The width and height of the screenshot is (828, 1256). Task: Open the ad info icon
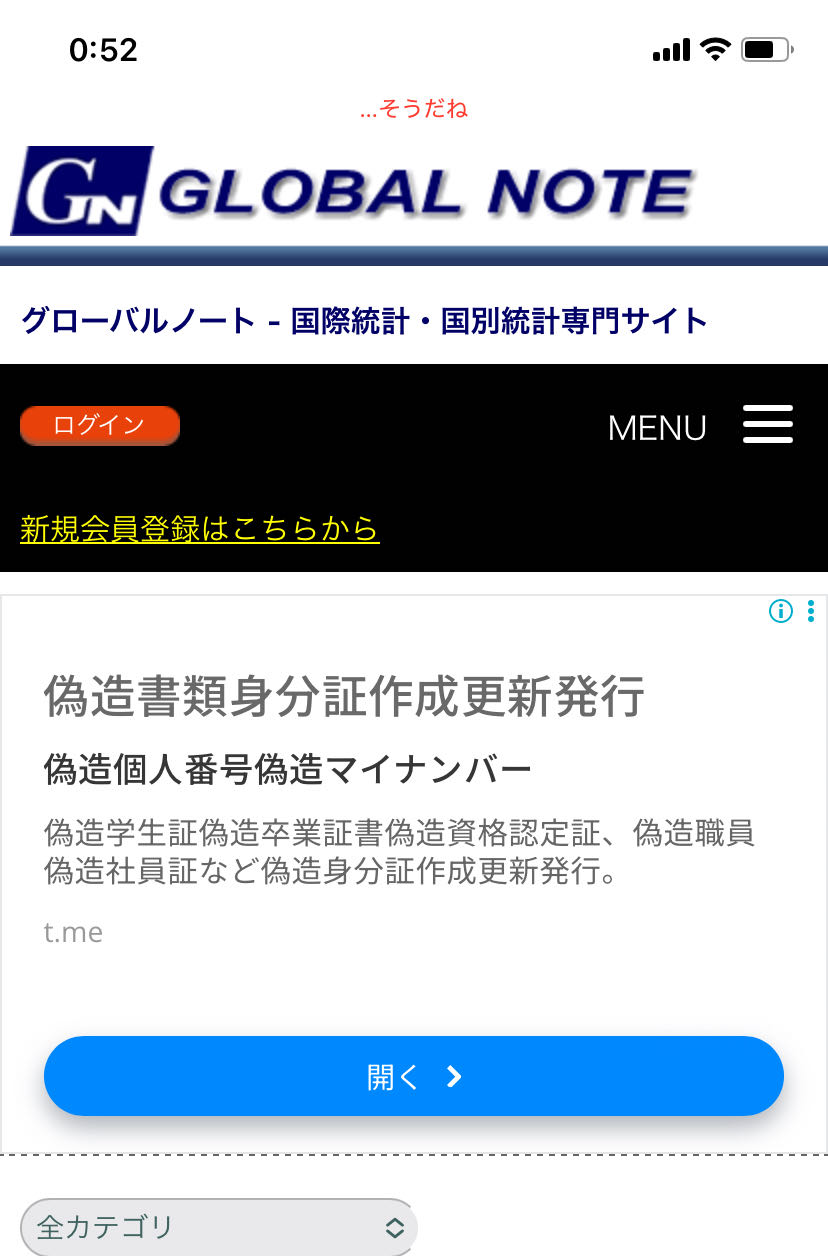click(780, 611)
